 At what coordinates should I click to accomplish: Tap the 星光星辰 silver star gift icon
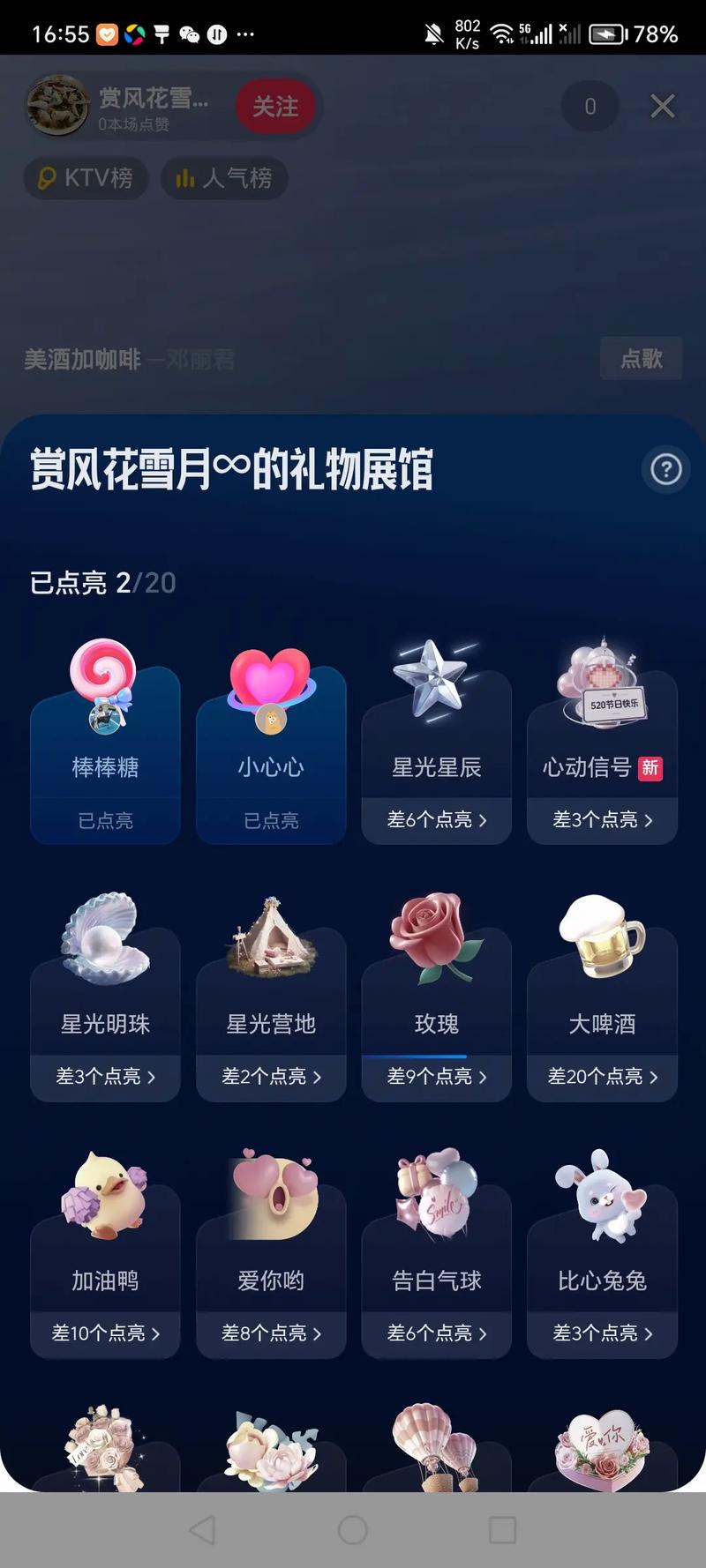tap(436, 679)
